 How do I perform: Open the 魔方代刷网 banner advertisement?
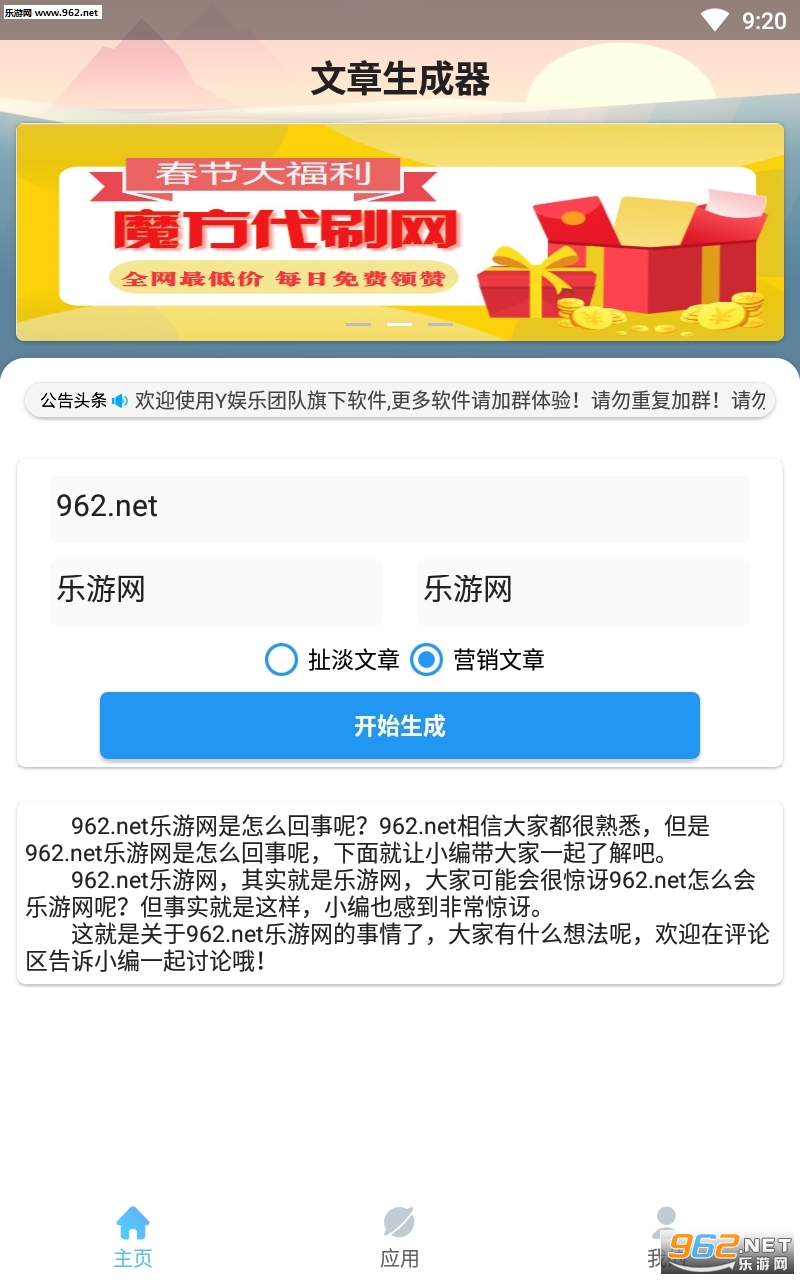pos(400,232)
